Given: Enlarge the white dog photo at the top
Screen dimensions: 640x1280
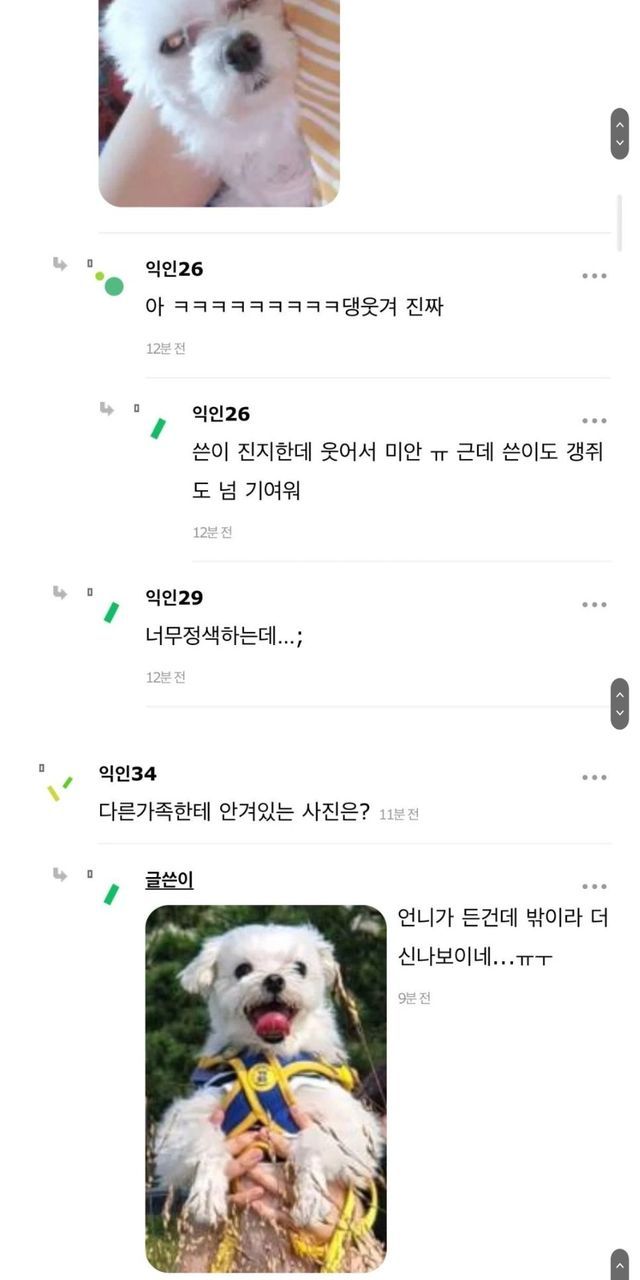Looking at the screenshot, I should pos(219,103).
